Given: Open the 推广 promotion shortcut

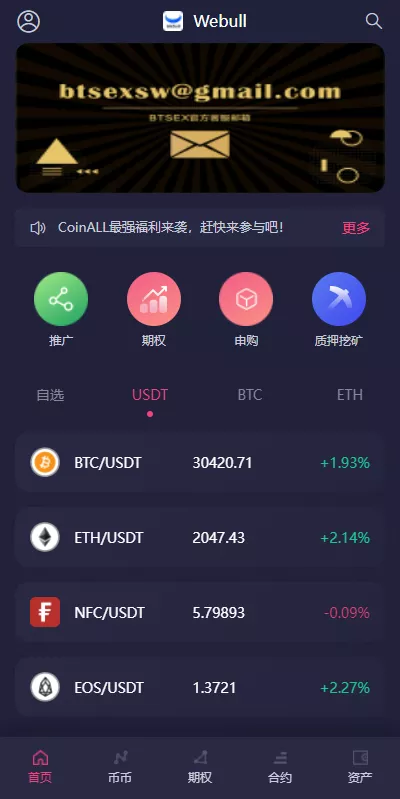Looking at the screenshot, I should [x=61, y=310].
